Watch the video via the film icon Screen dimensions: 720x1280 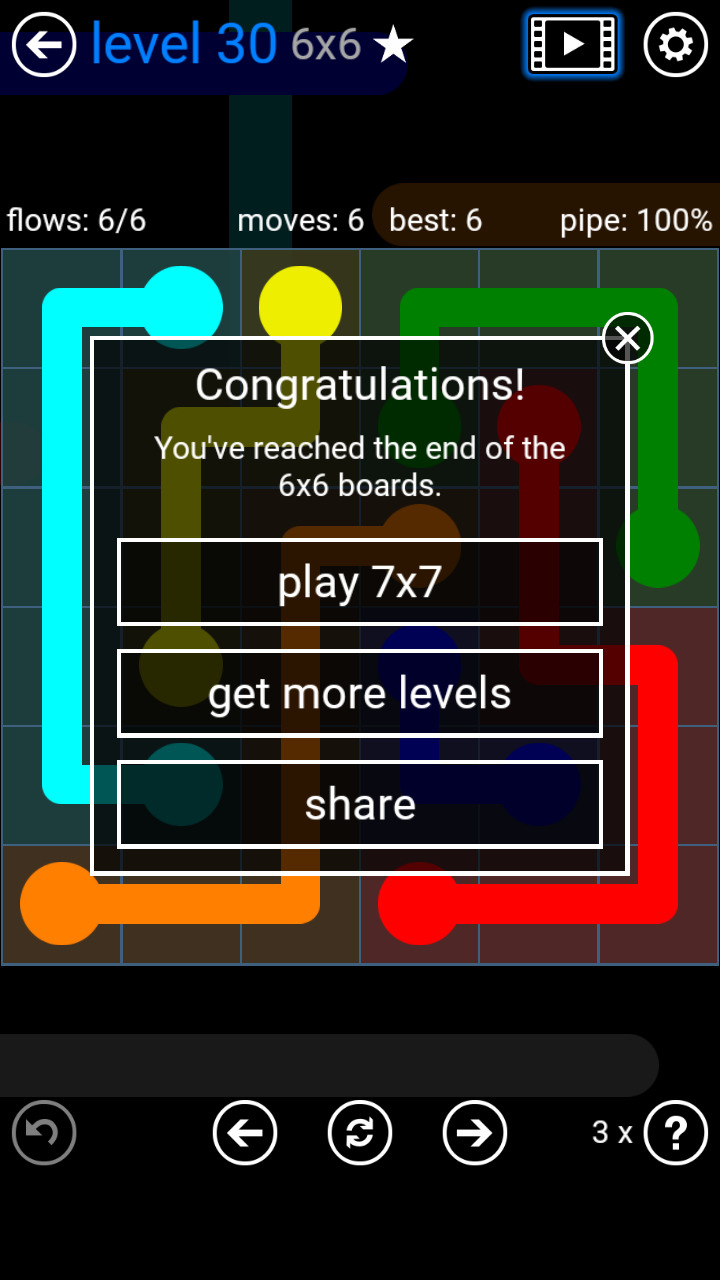[x=573, y=44]
